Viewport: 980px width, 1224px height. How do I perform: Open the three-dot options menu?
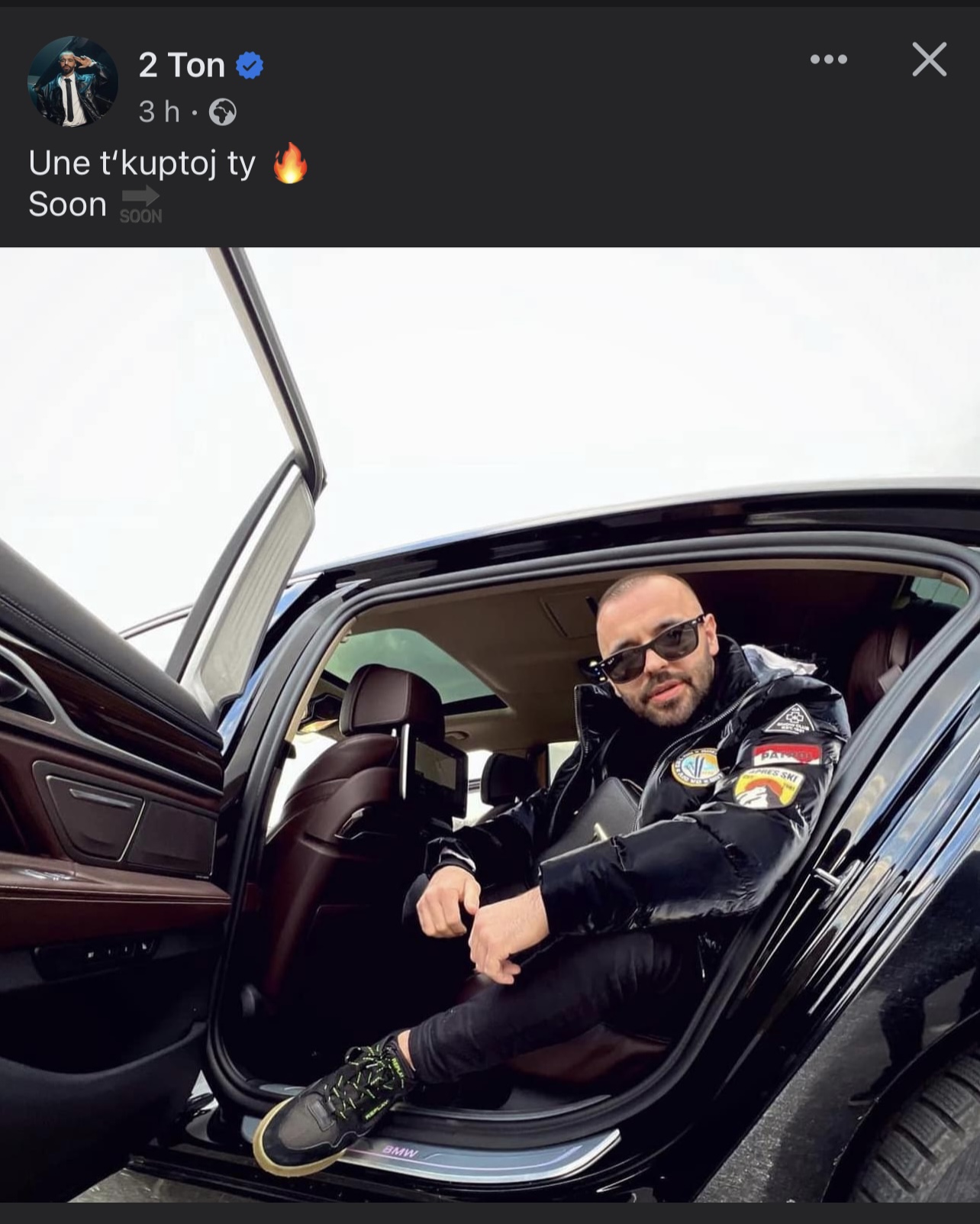828,60
